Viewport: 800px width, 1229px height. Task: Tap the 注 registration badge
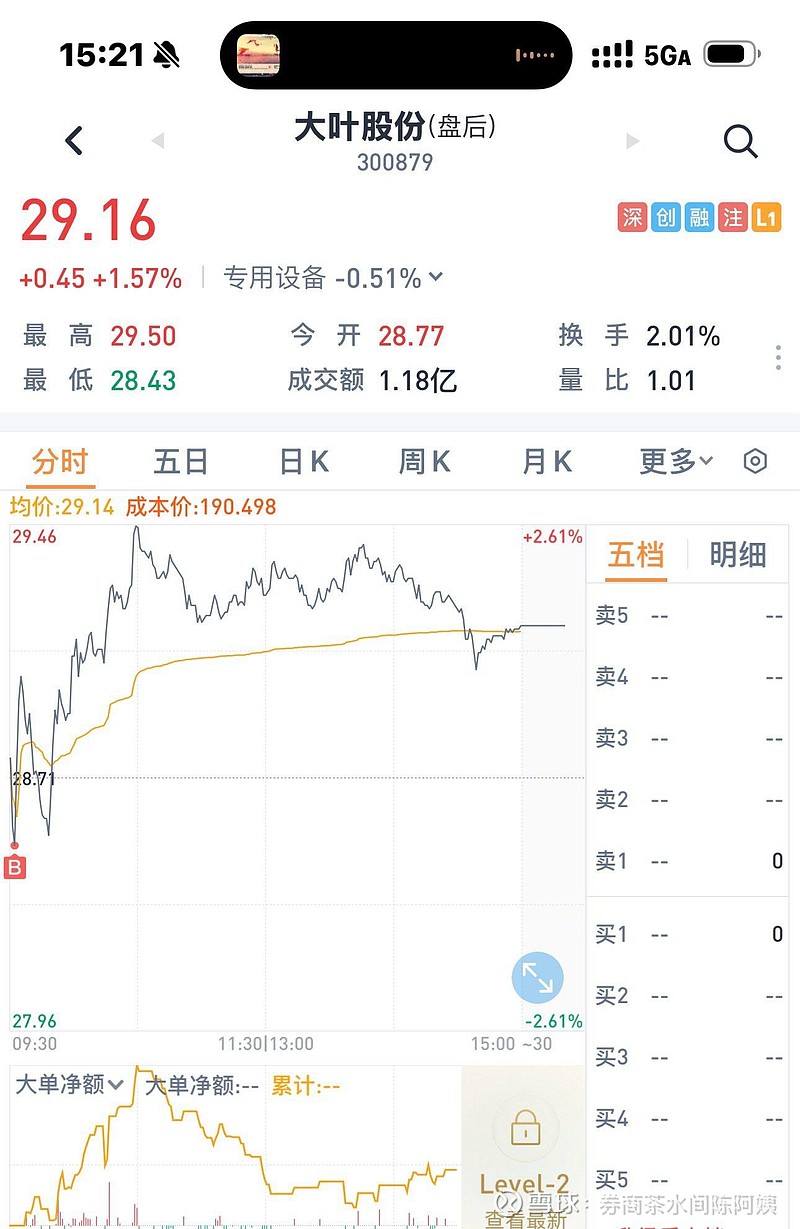(x=732, y=216)
